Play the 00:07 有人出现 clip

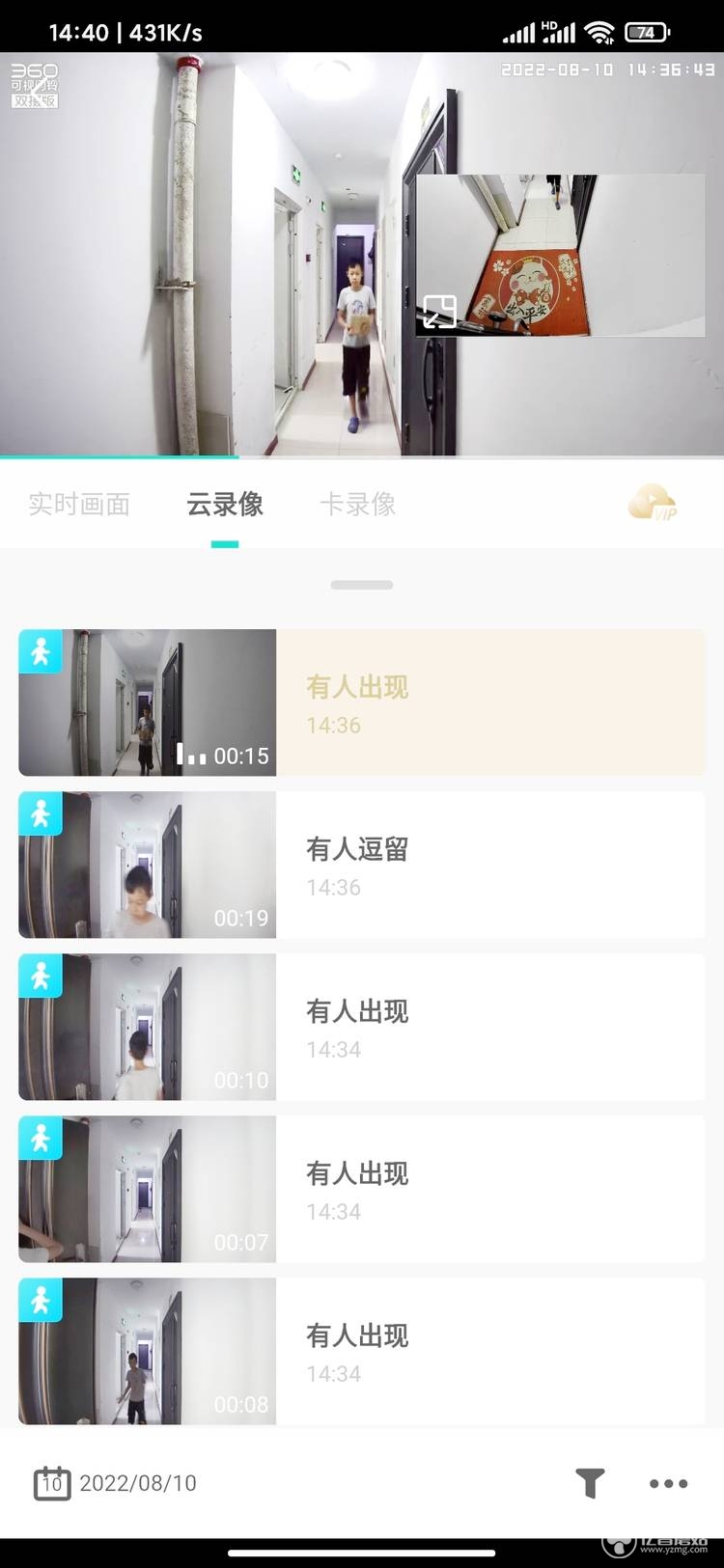coord(361,1189)
